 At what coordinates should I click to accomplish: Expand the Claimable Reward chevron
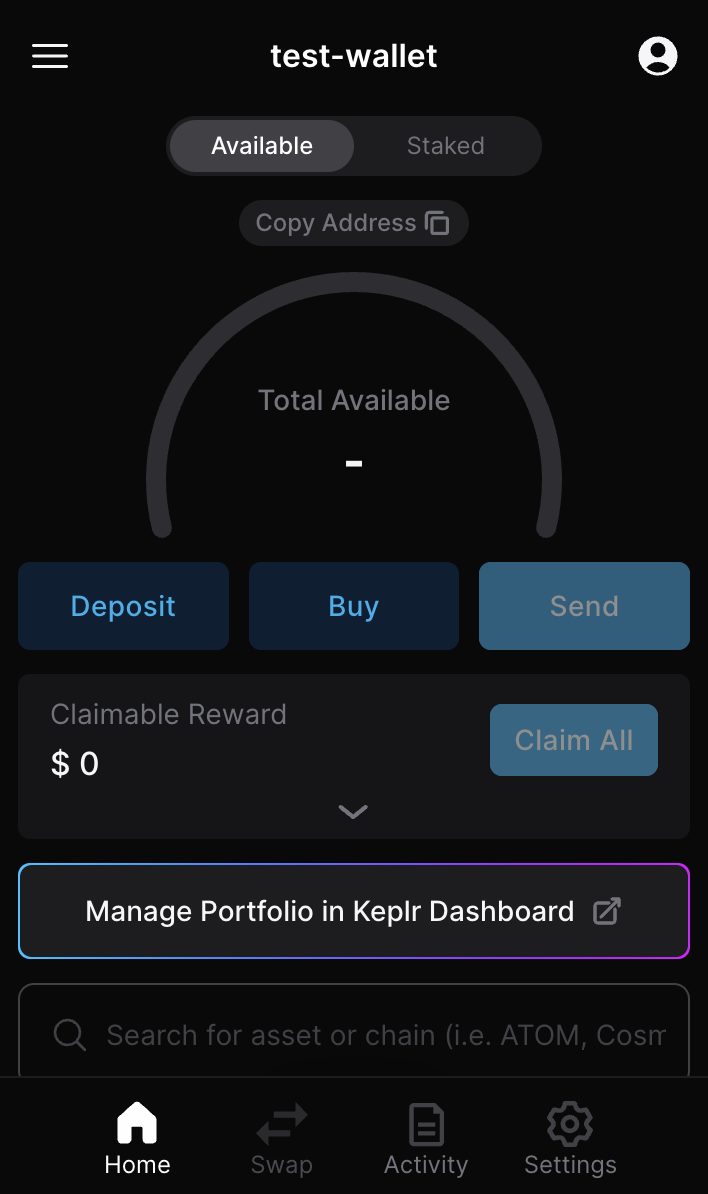353,812
